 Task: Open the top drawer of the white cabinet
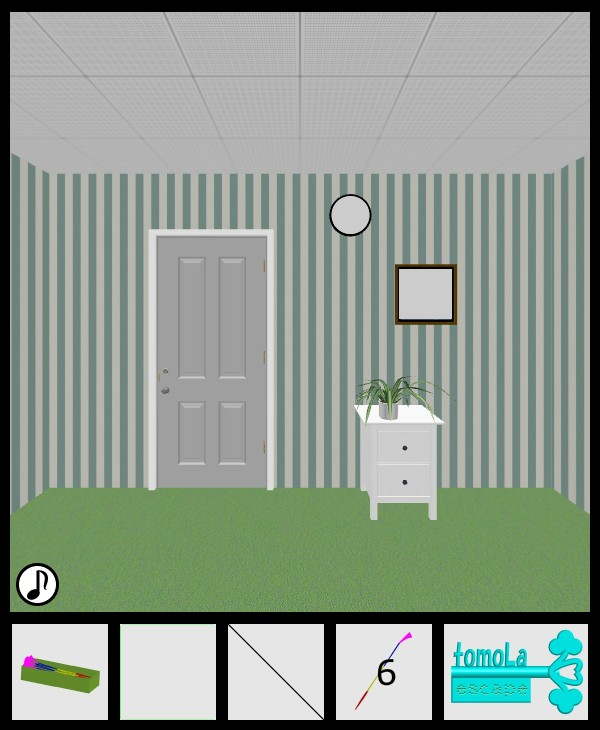[404, 447]
